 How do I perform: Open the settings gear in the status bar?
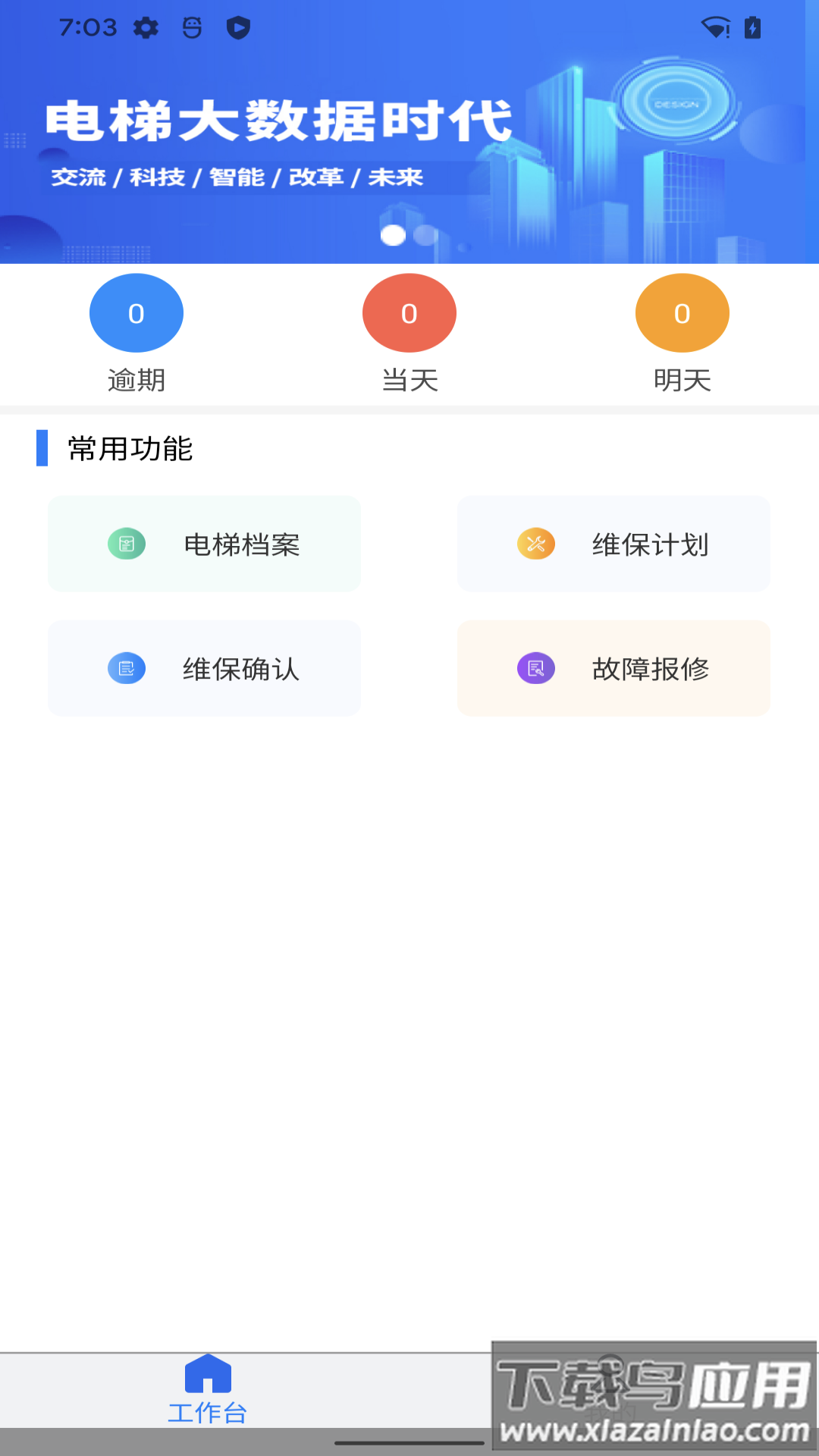(x=147, y=27)
